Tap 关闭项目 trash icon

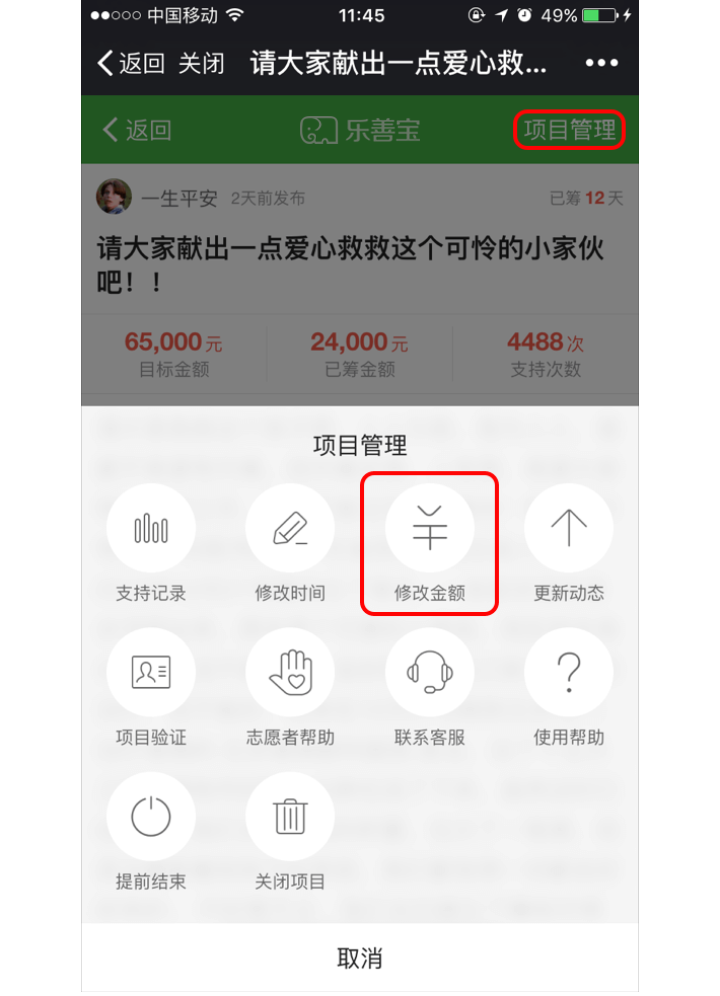[290, 817]
